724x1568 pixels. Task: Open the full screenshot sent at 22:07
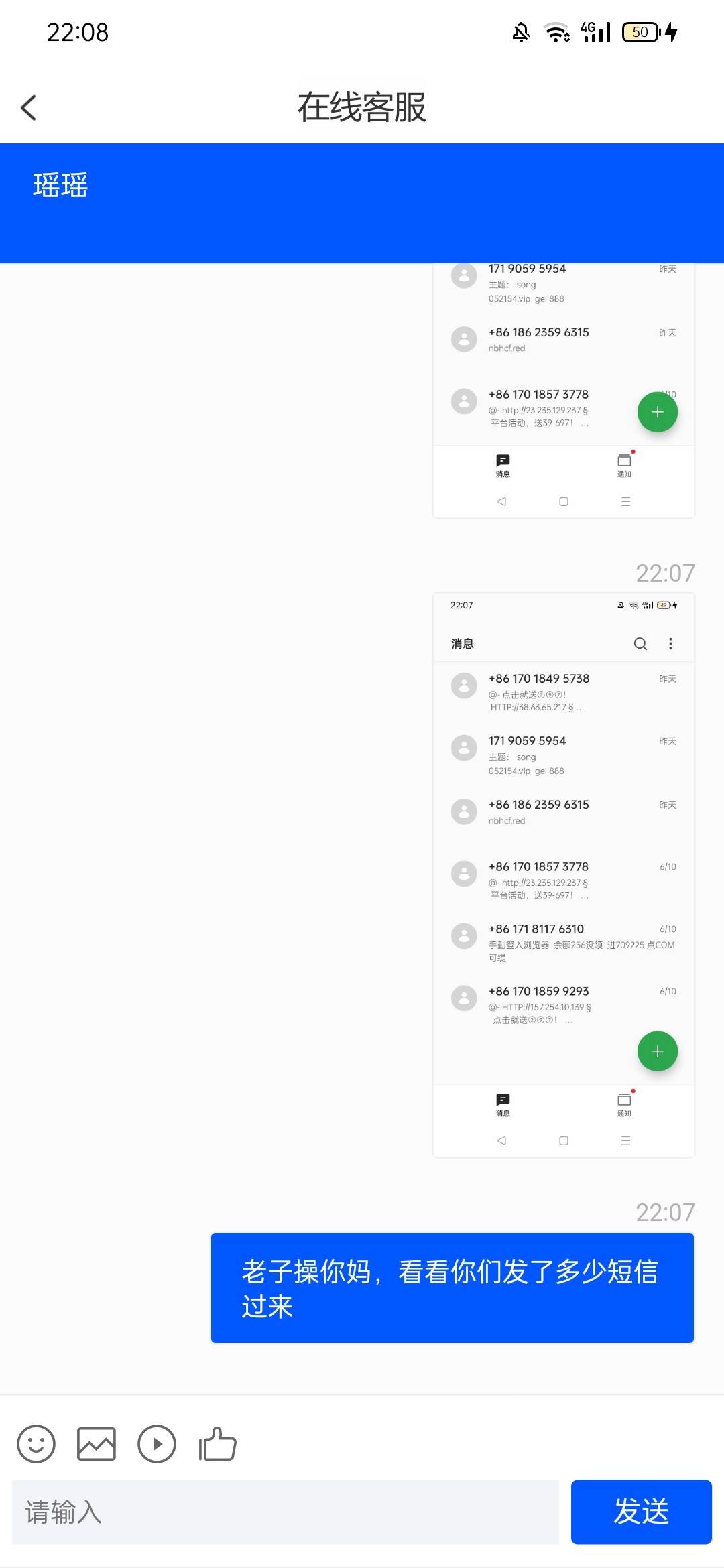564,874
